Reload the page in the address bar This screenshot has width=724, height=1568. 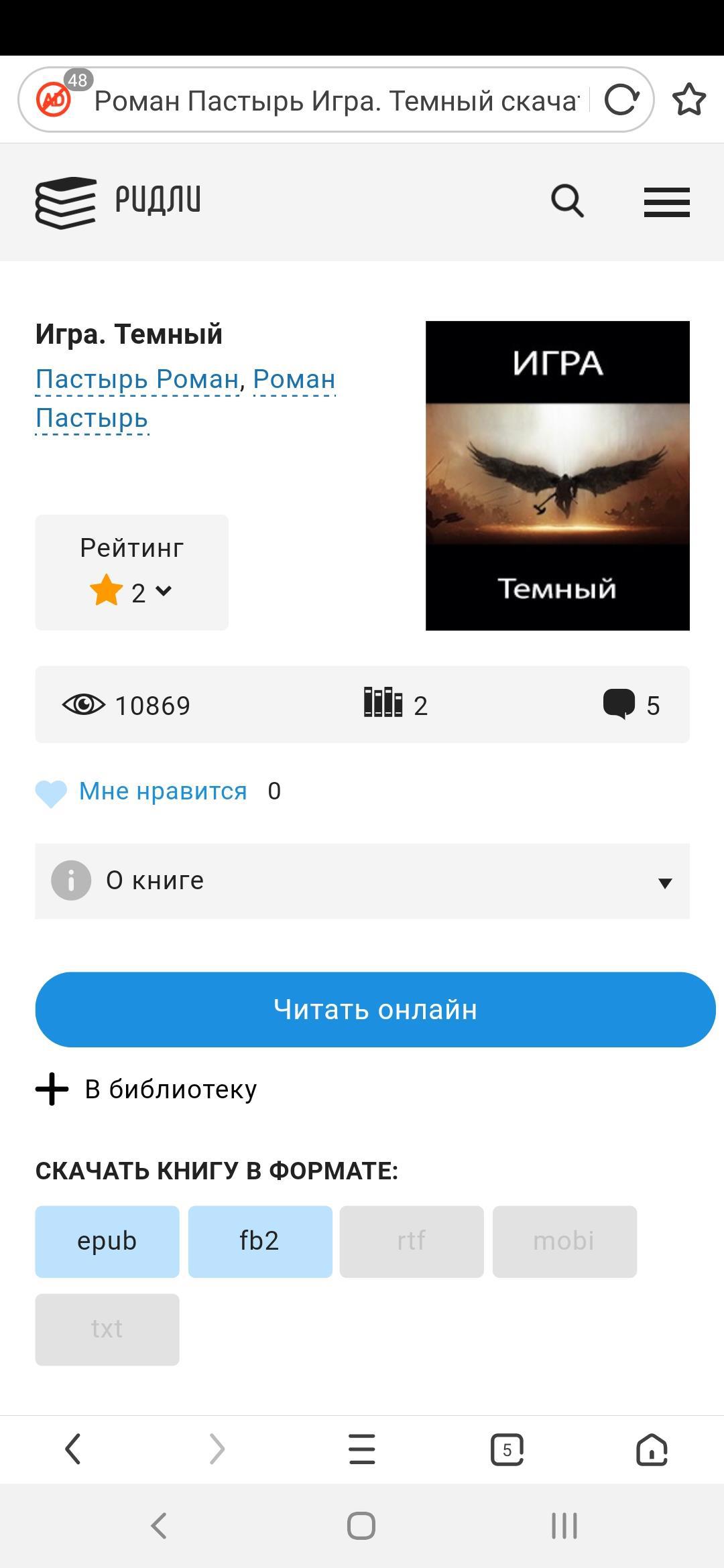621,101
